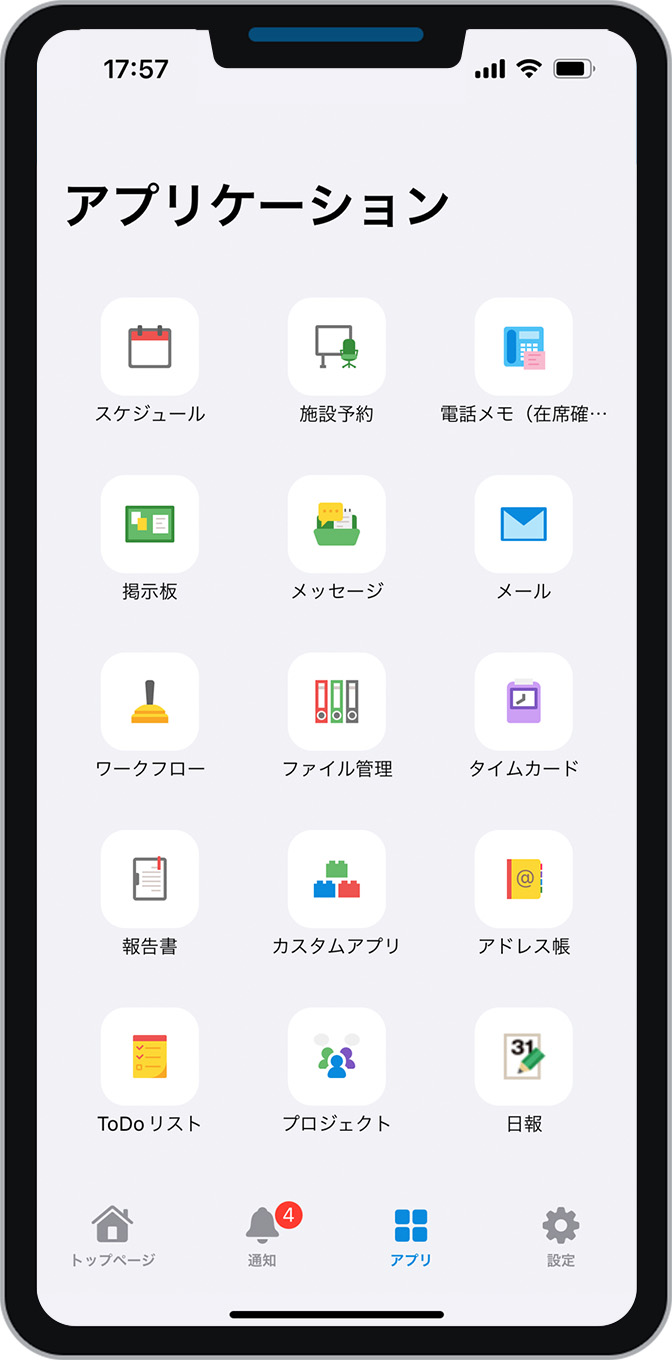Viewport: 672px width, 1360px height.
Task: Open the スケジュール app
Action: [150, 347]
